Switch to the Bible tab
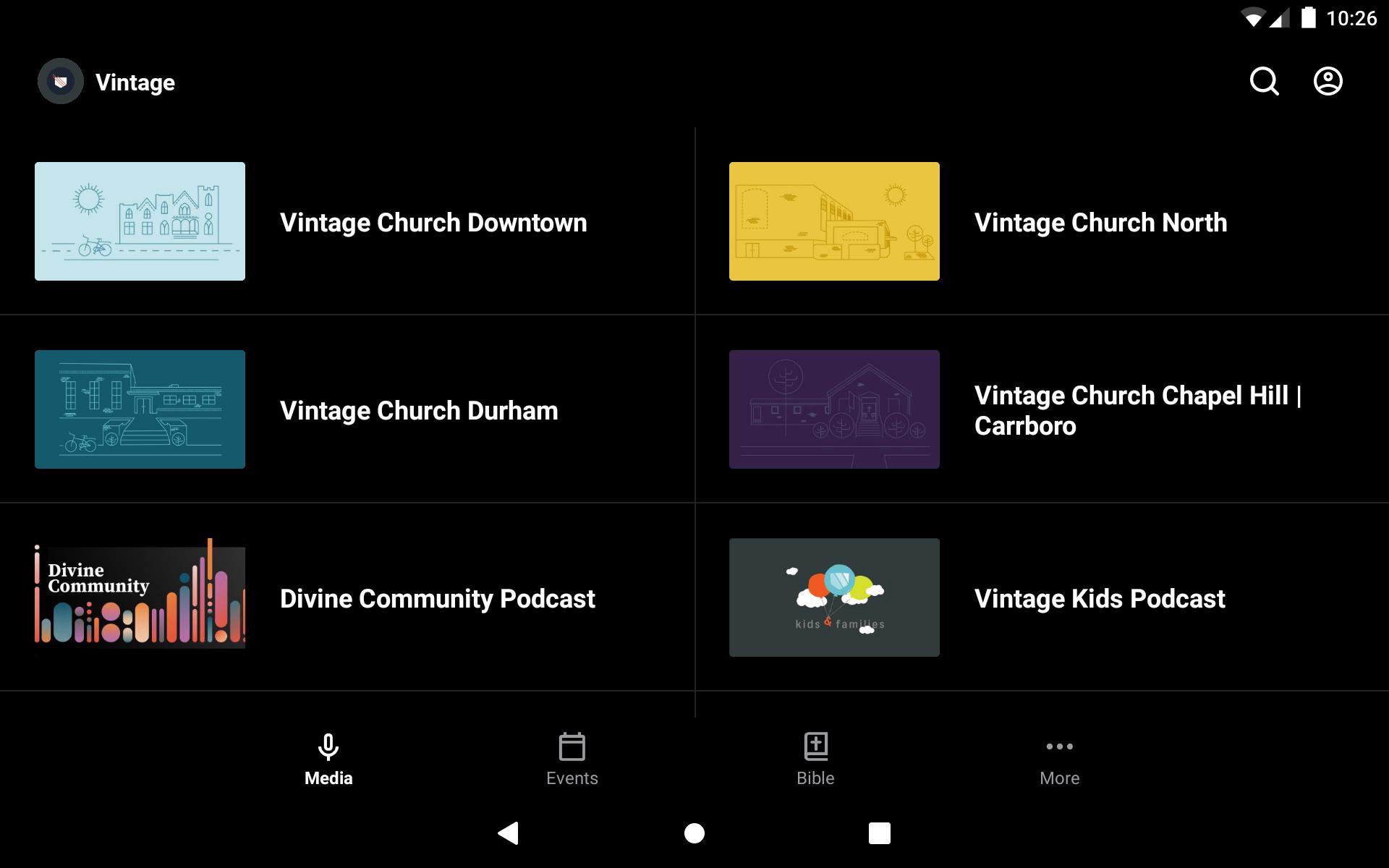1389x868 pixels. point(815,759)
